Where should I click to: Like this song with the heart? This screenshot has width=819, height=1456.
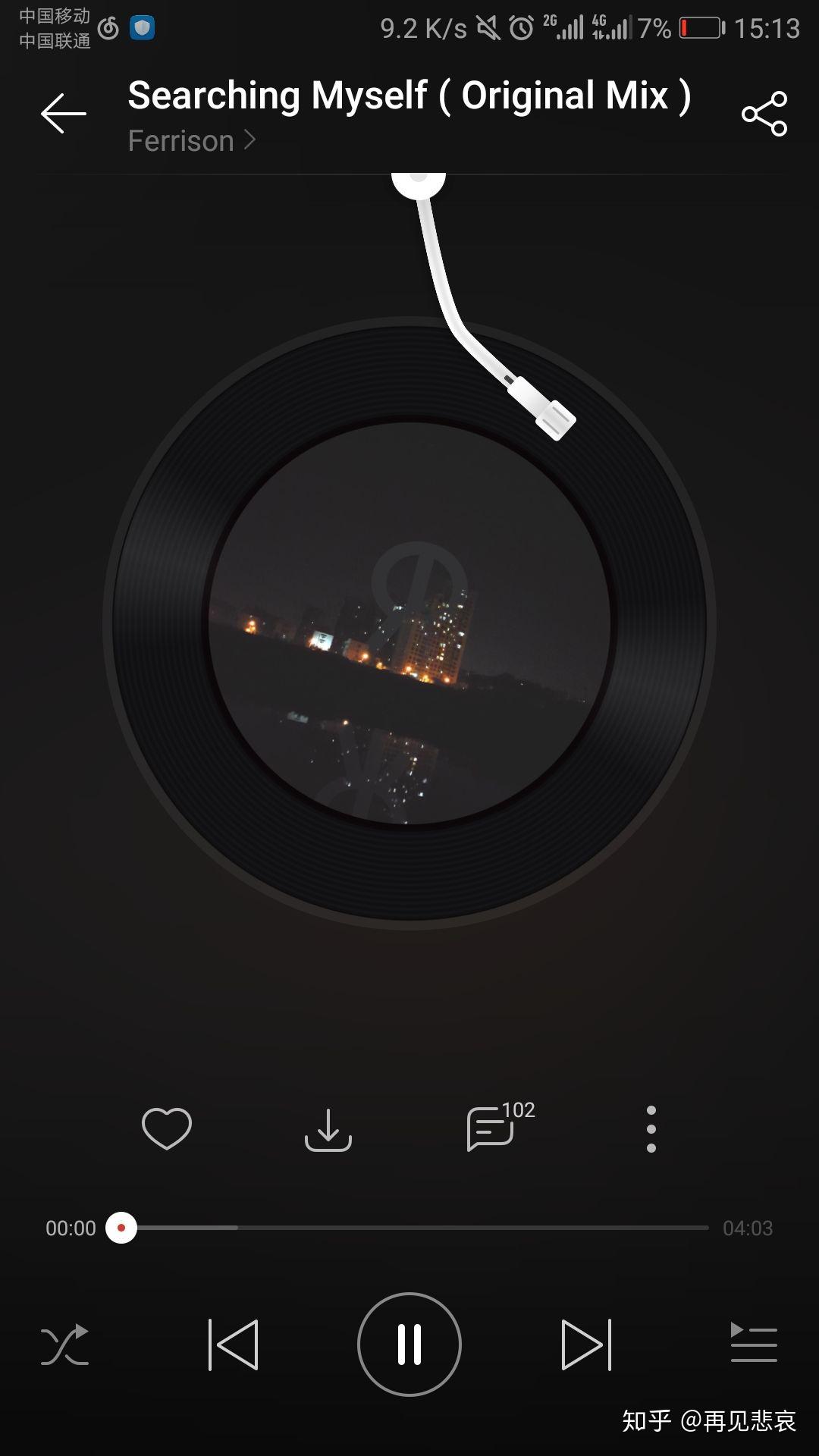pos(167,1128)
